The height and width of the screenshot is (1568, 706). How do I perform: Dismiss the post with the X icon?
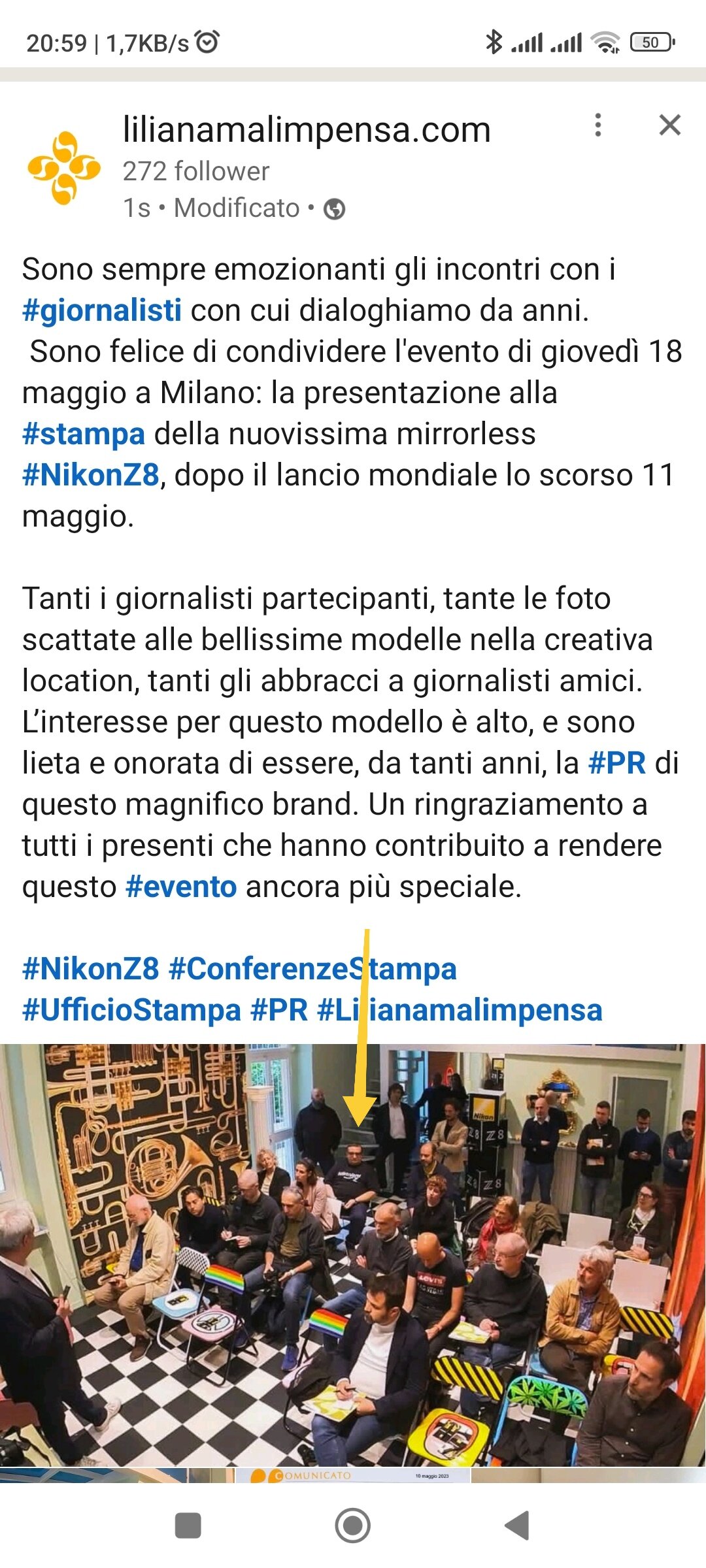pyautogui.click(x=670, y=125)
